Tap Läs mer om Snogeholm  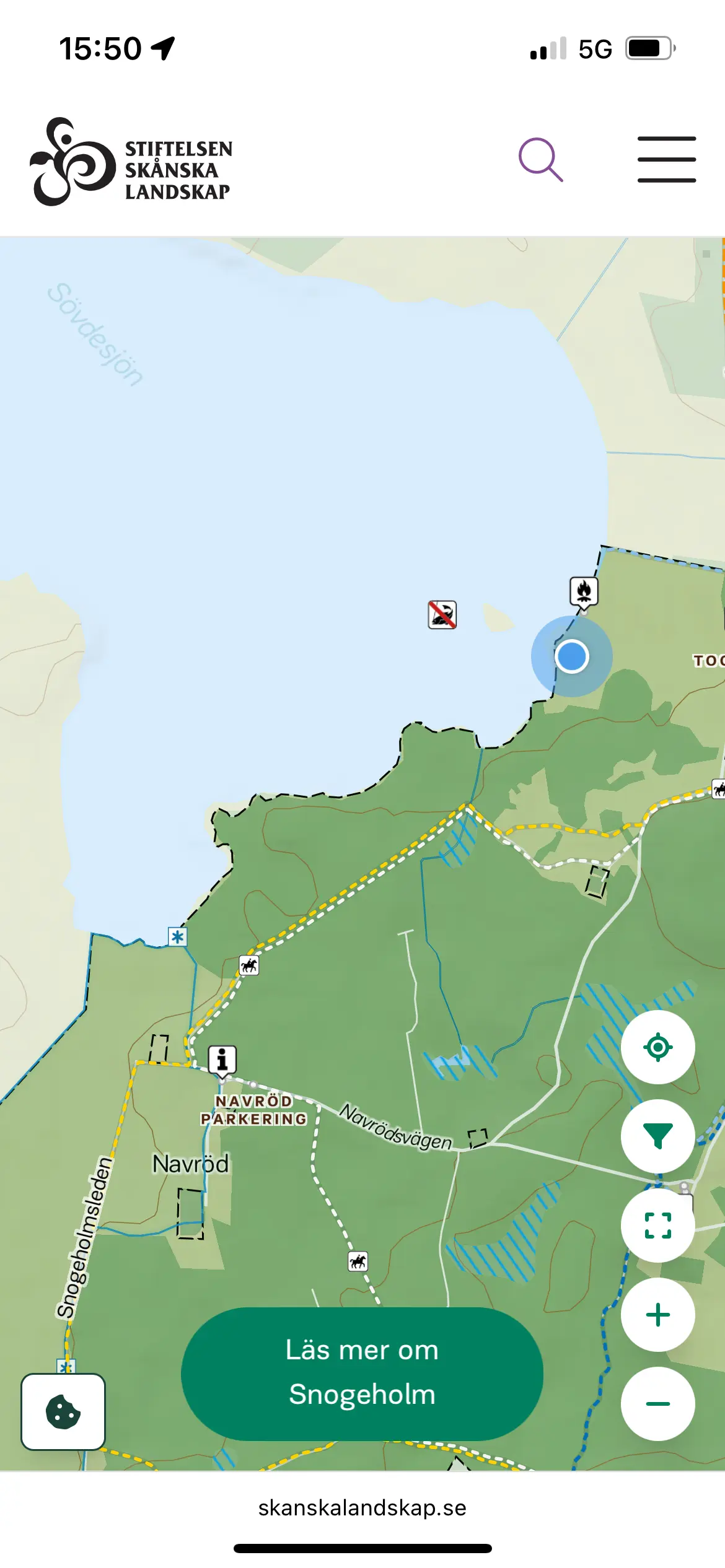[x=362, y=1374]
